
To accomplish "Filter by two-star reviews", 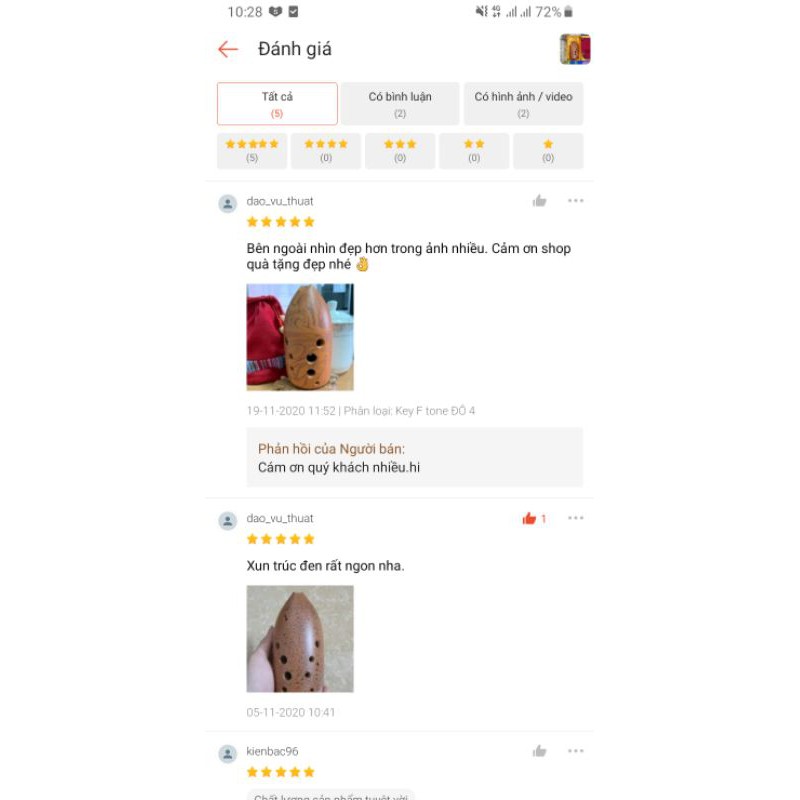I will pyautogui.click(x=474, y=151).
